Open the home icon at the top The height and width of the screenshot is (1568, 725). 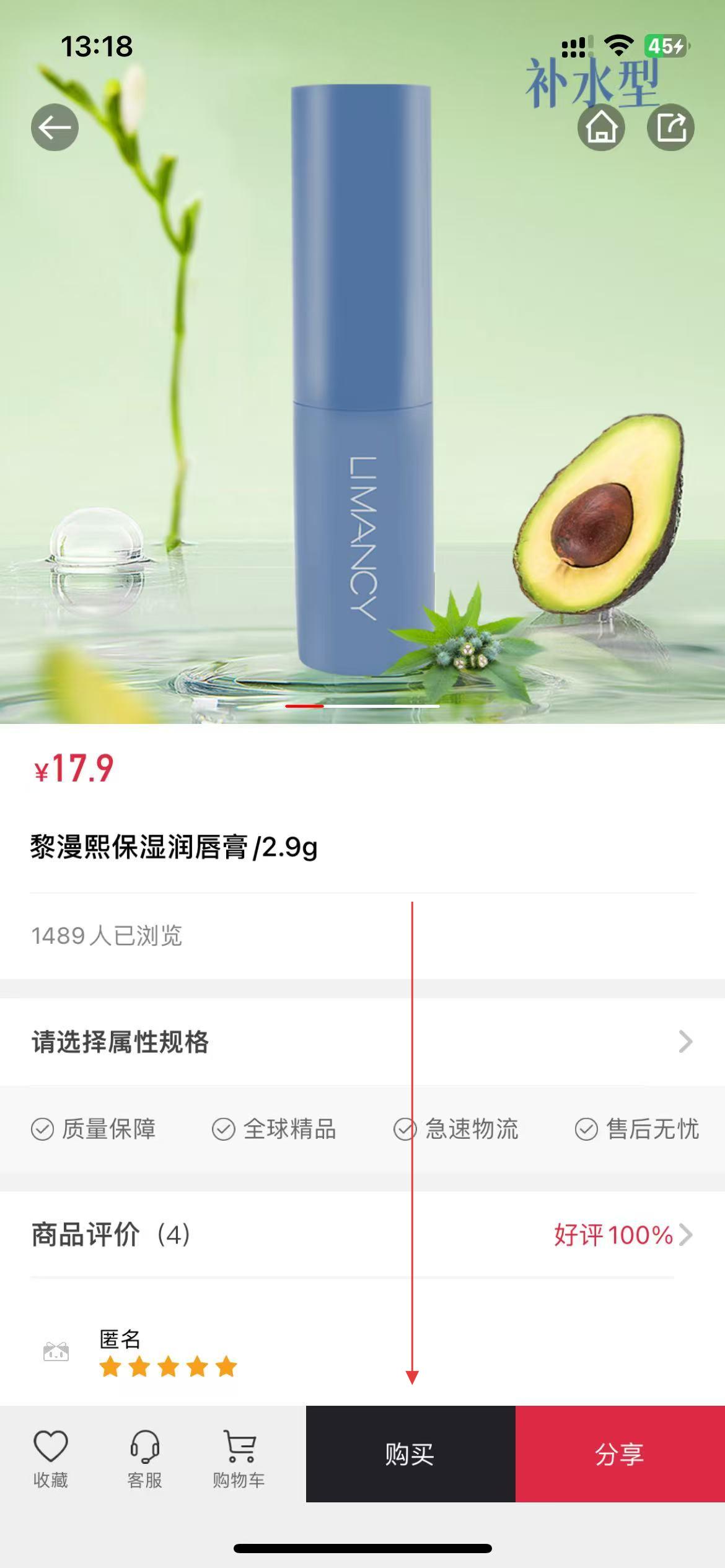click(601, 128)
